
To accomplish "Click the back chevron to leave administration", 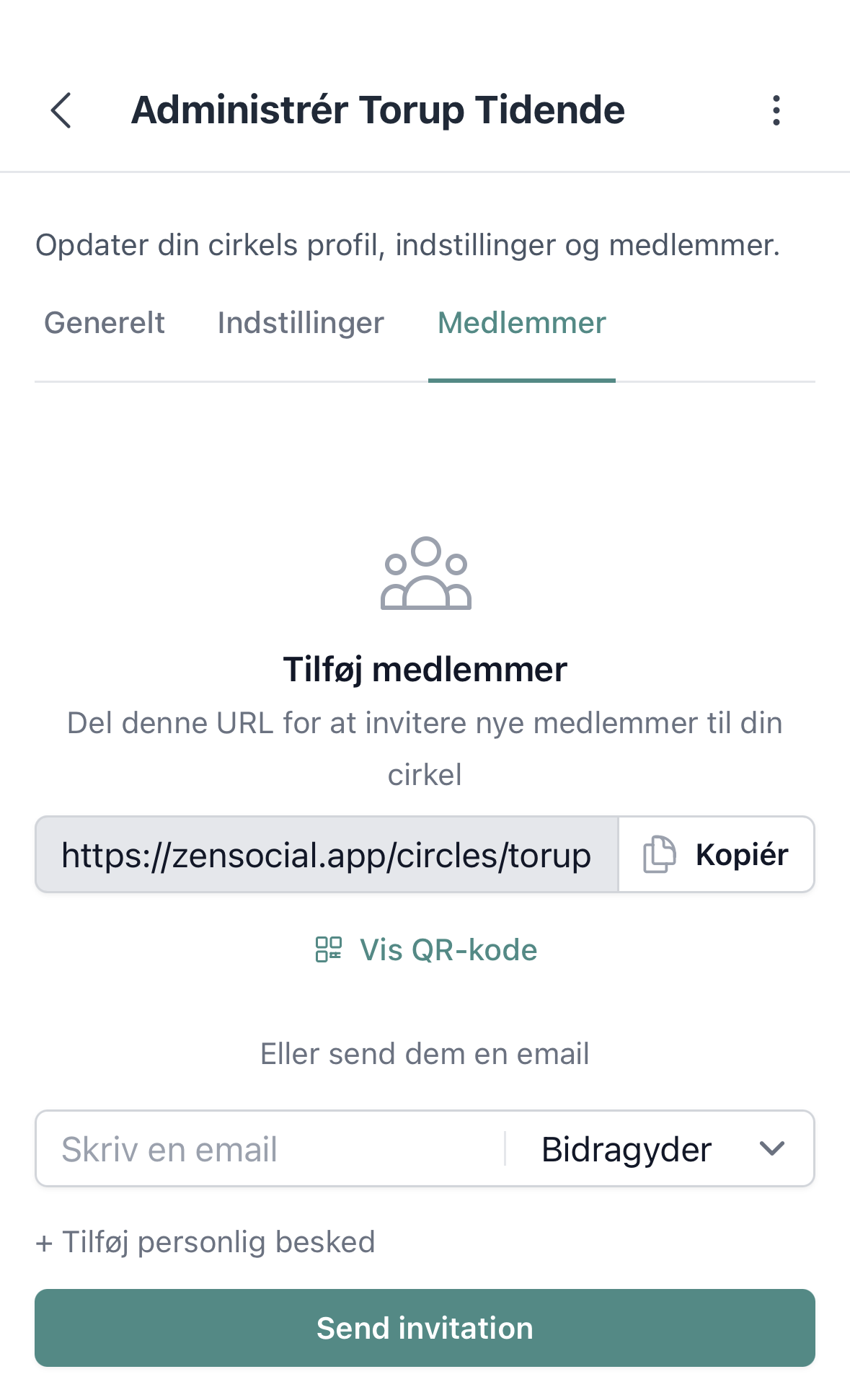I will pos(61,111).
